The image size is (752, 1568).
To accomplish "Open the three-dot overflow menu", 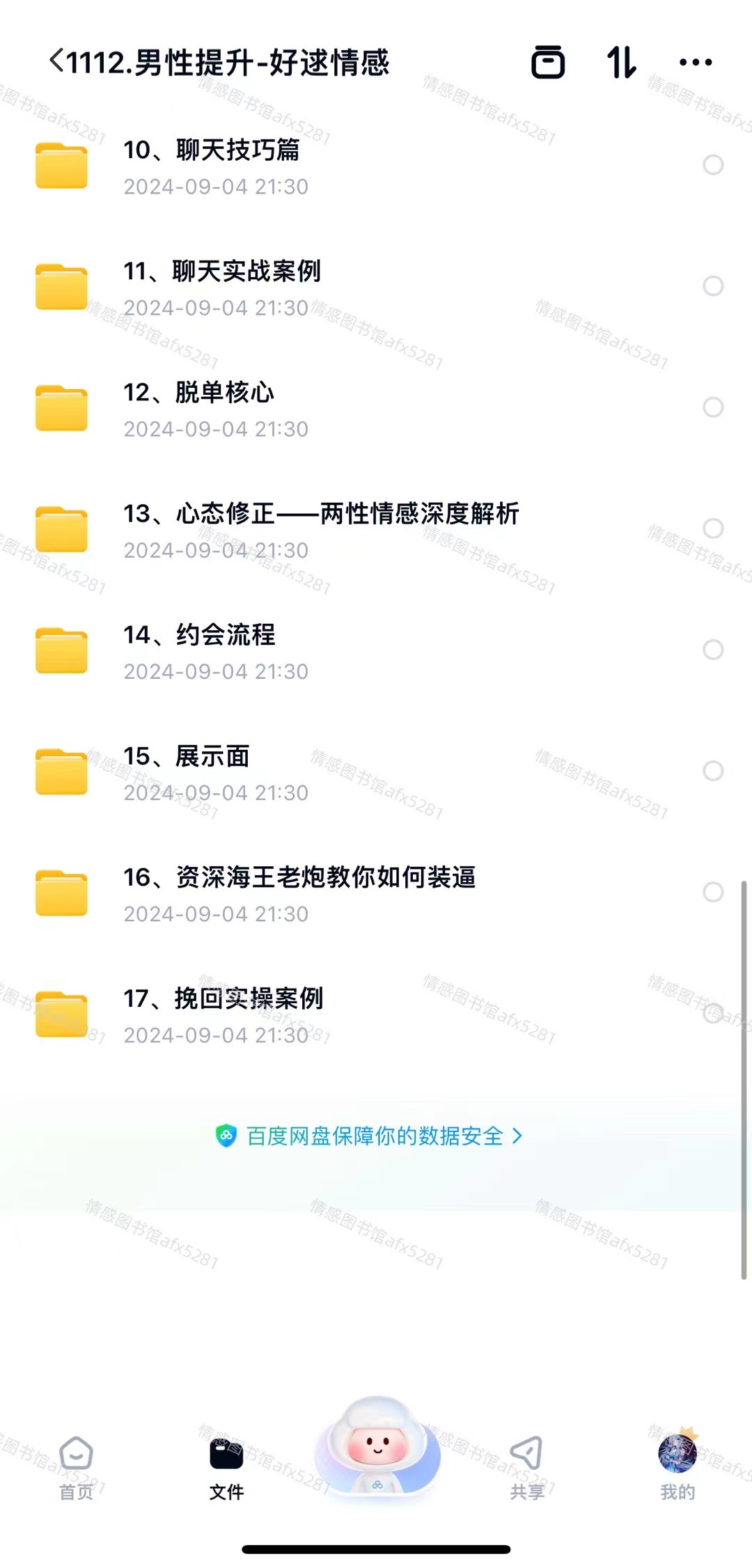I will click(696, 62).
